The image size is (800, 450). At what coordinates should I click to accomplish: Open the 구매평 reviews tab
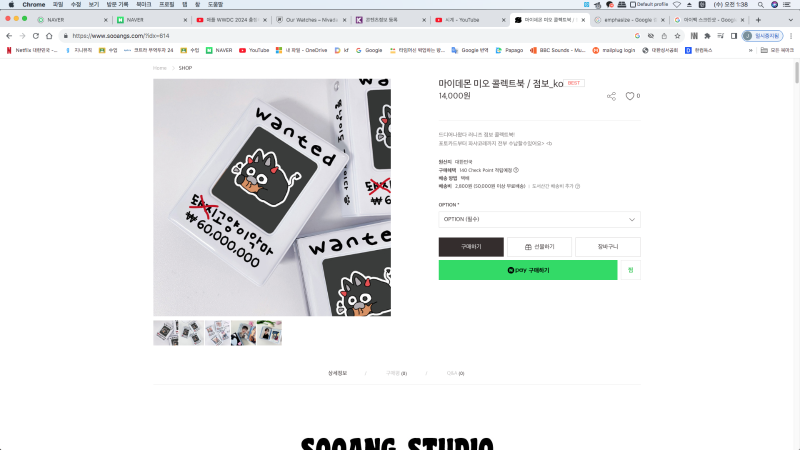tap(396, 372)
